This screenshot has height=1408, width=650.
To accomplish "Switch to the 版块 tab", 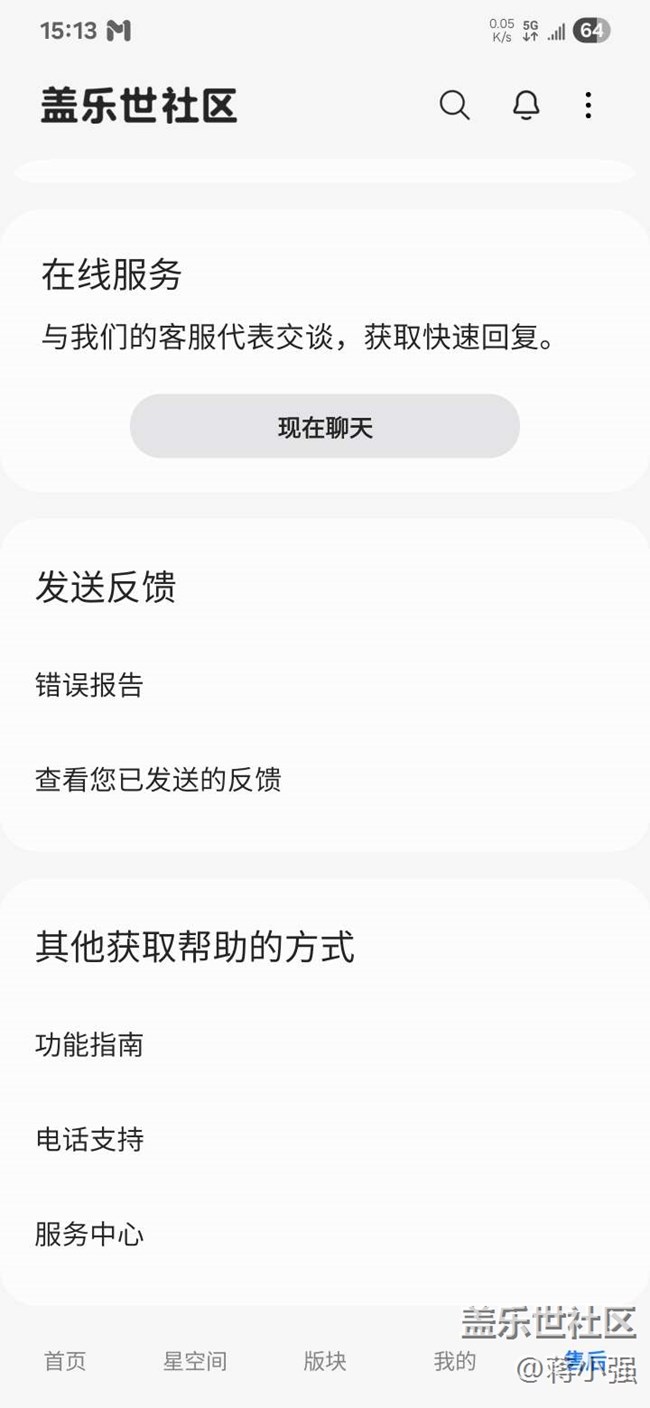I will (x=325, y=1361).
